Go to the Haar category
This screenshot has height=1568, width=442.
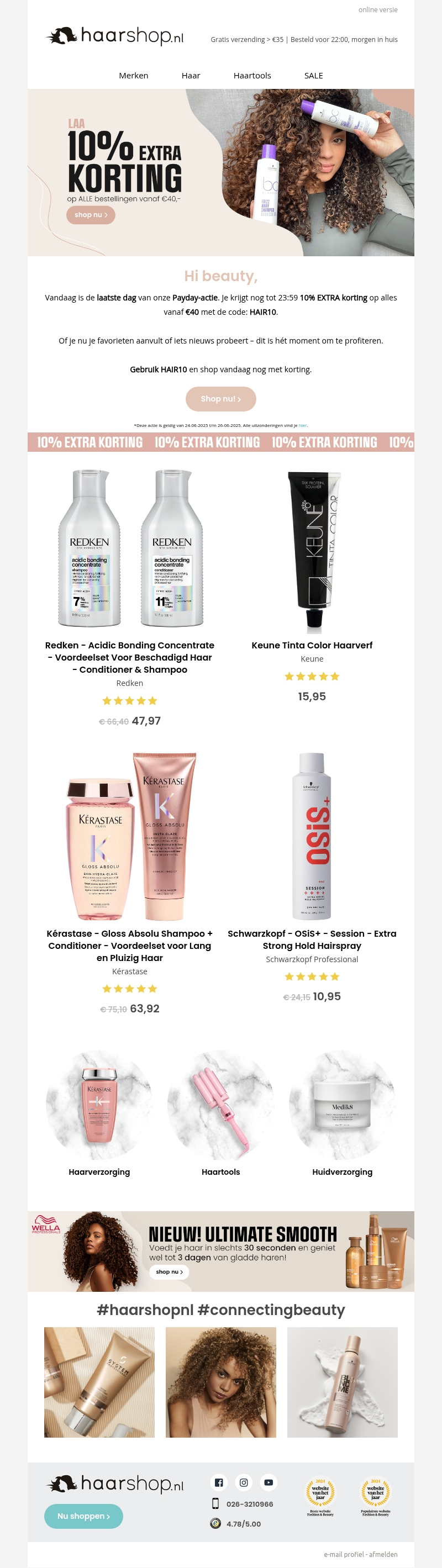pos(191,76)
